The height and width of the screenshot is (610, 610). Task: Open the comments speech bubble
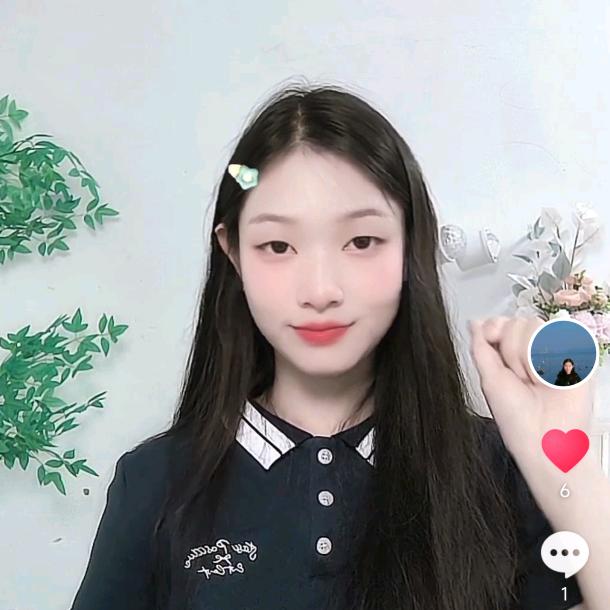(565, 553)
